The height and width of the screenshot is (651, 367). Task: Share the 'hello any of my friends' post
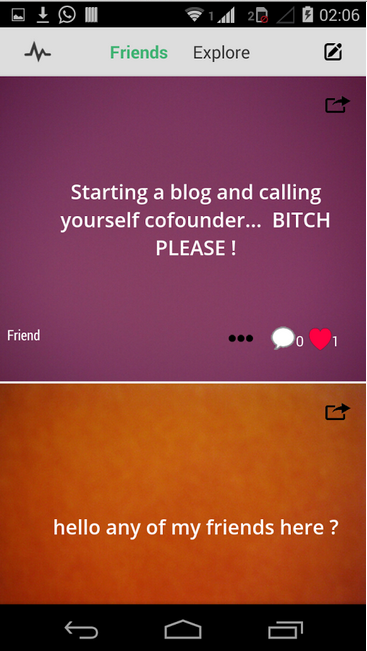[338, 412]
